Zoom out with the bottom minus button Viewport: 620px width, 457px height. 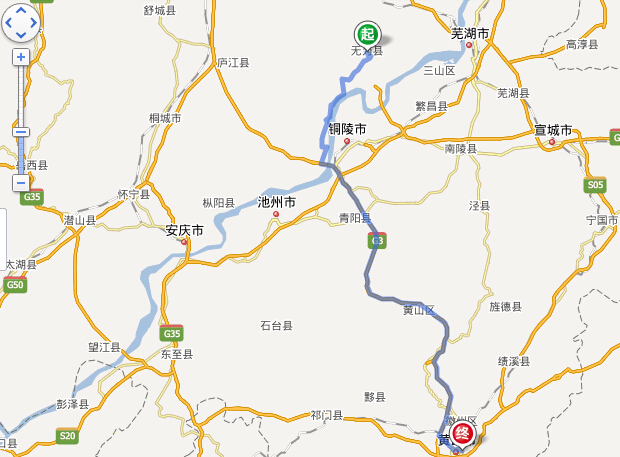[x=20, y=183]
